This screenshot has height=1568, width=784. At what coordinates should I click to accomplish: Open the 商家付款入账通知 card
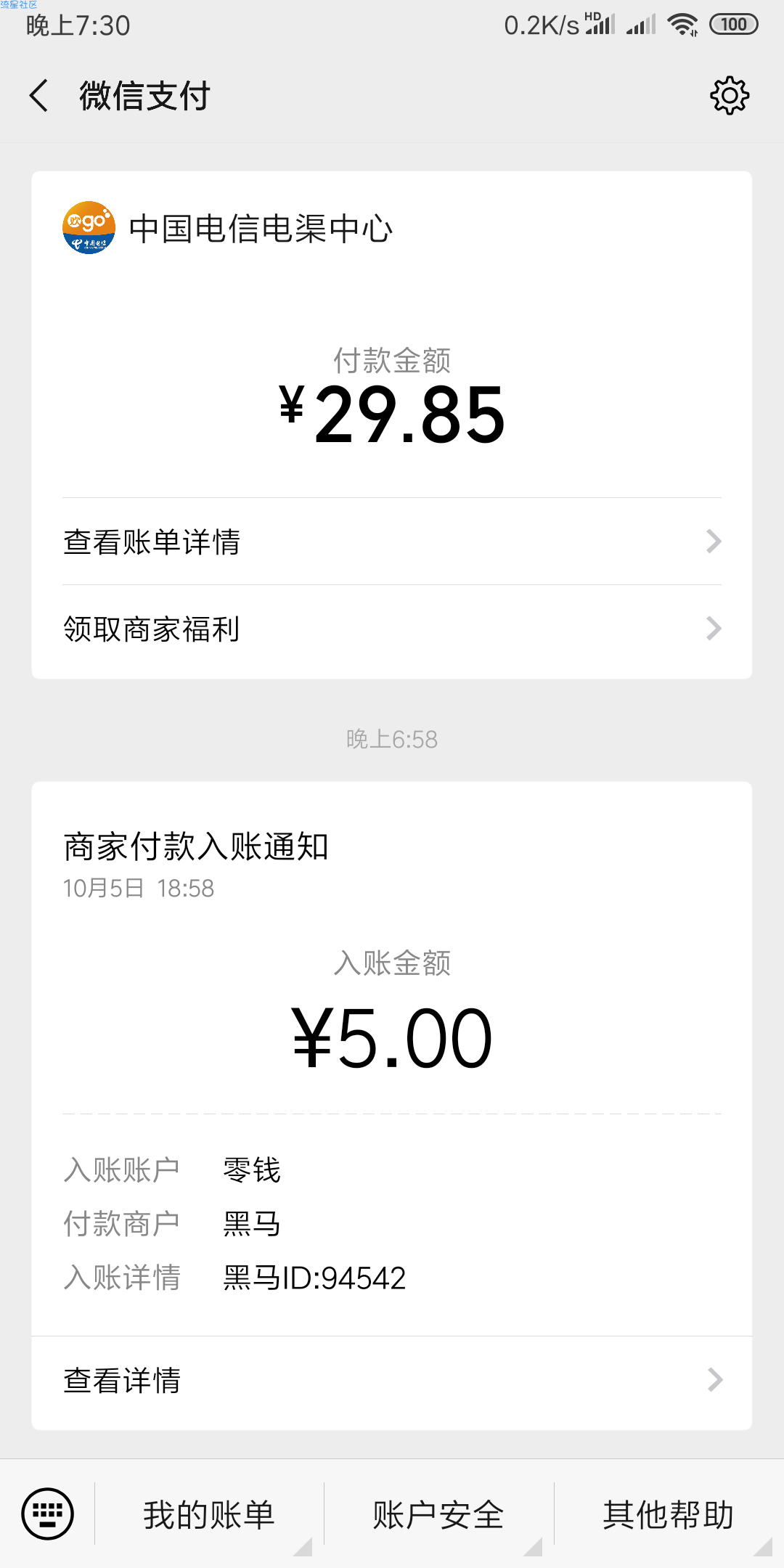tap(392, 1058)
